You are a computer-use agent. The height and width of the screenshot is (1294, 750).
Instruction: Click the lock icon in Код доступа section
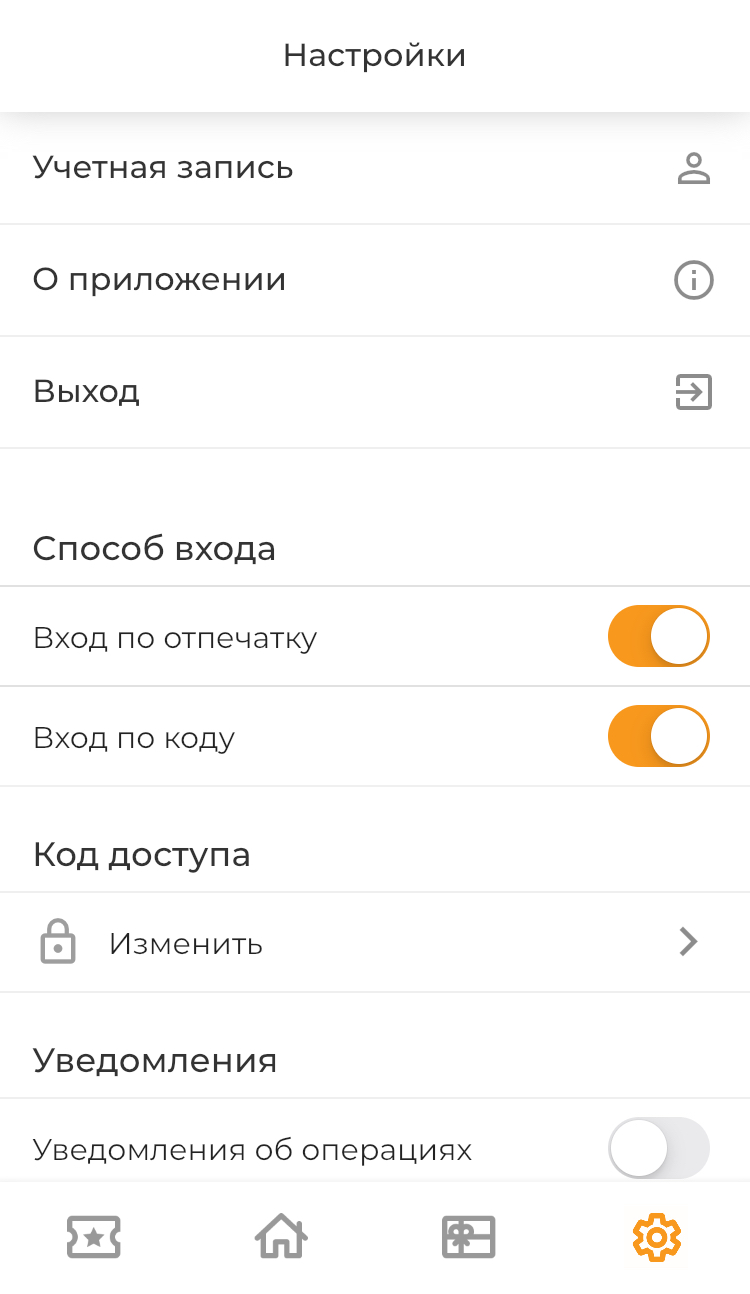[x=57, y=941]
